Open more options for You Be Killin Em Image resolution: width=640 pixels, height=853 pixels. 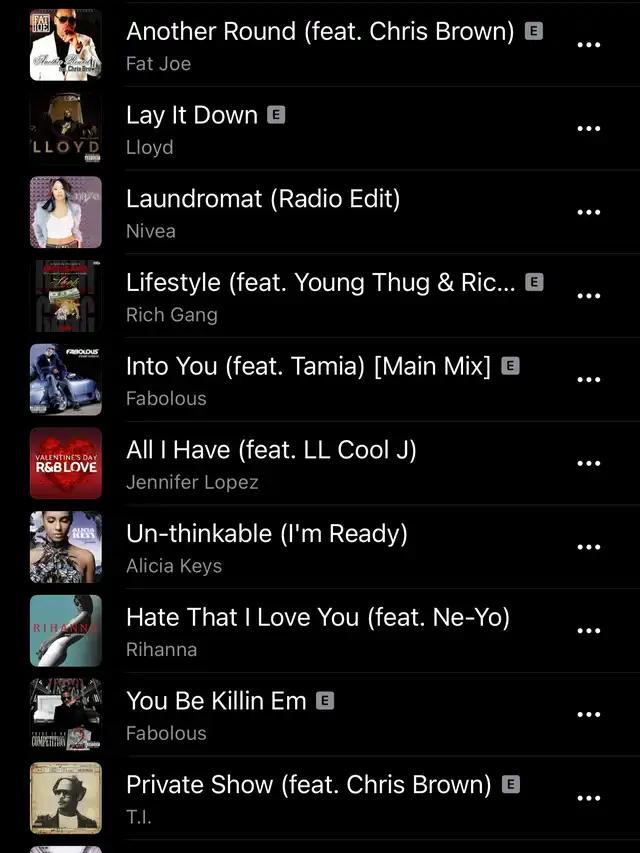pyautogui.click(x=589, y=715)
